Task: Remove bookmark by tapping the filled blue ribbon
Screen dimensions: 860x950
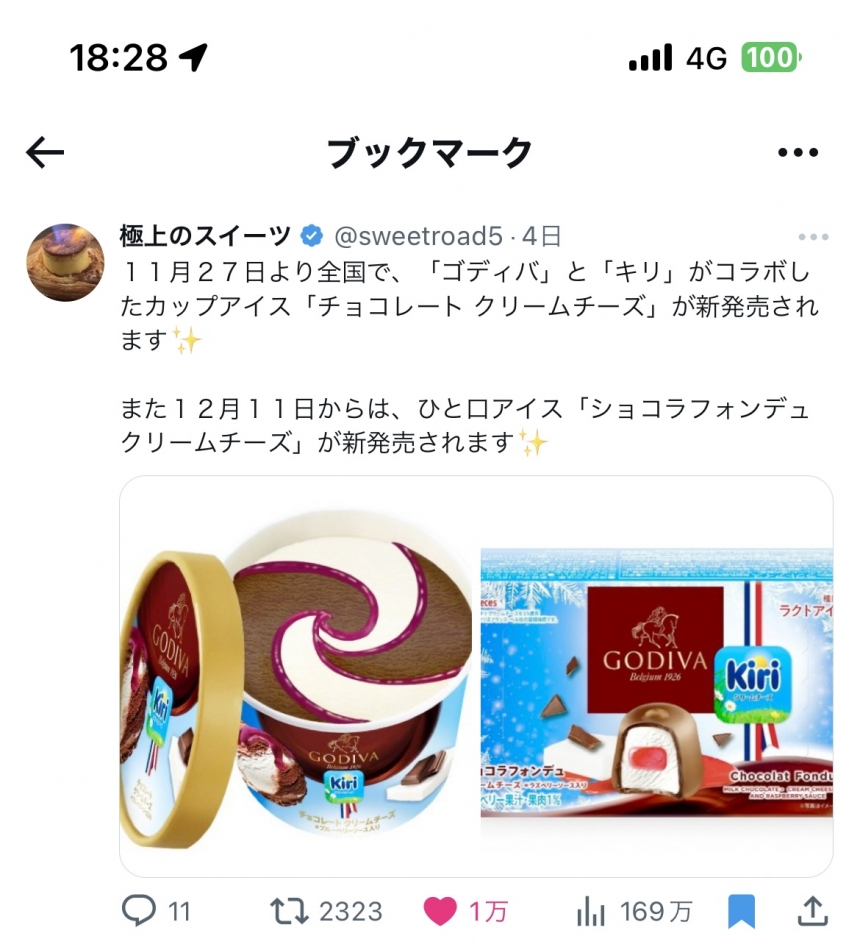Action: tap(740, 911)
